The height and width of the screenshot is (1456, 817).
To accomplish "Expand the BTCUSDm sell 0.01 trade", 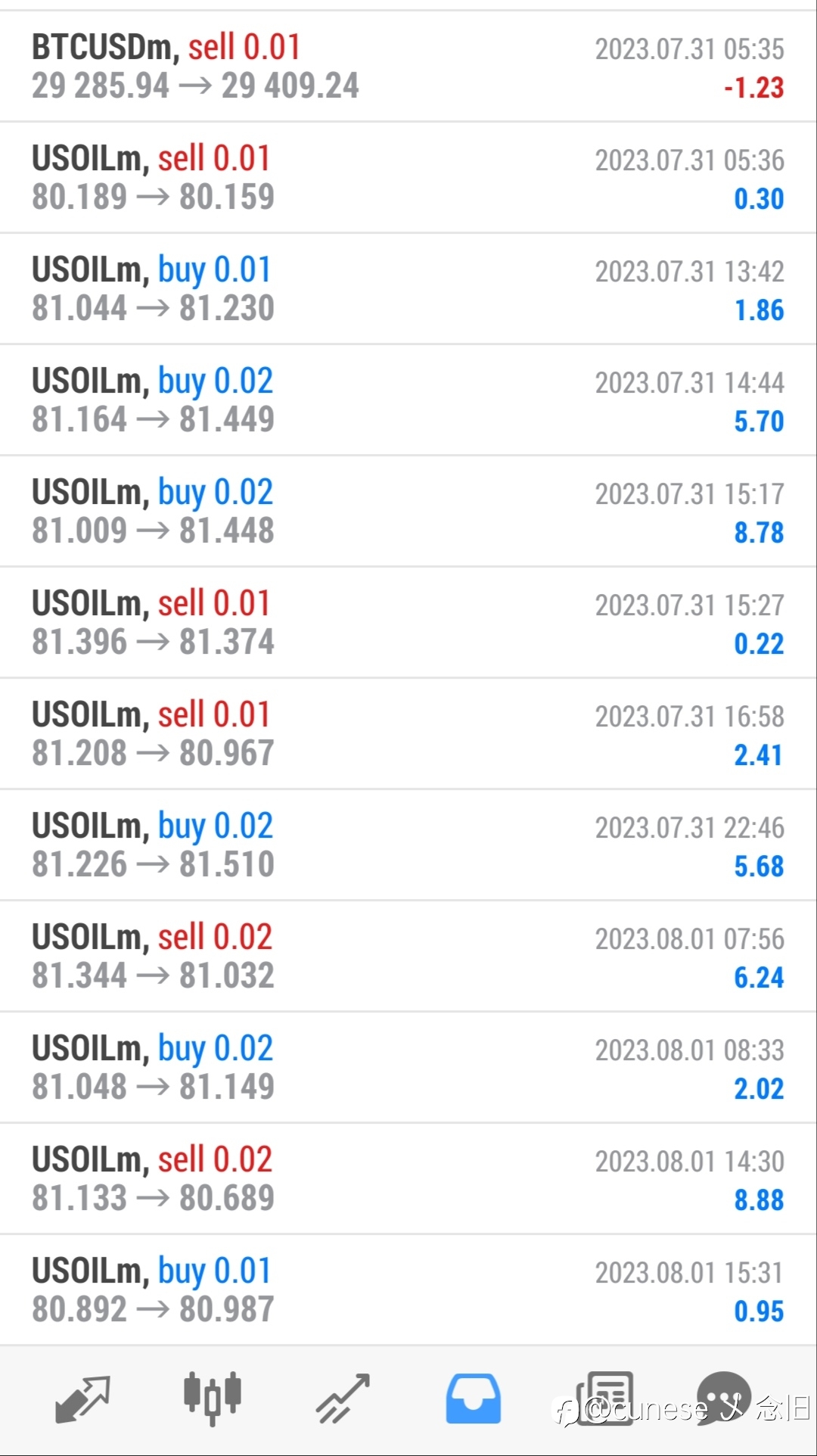I will pos(408,67).
